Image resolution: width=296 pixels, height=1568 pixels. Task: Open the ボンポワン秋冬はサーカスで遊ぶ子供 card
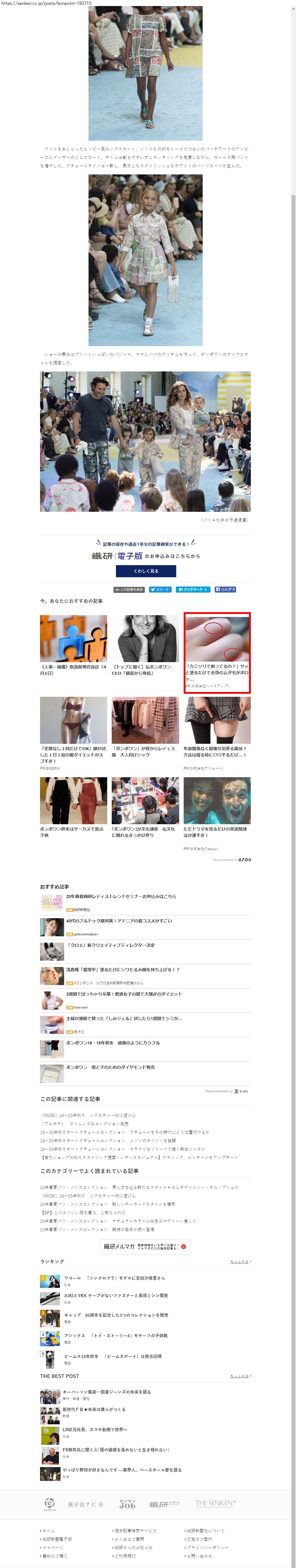pyautogui.click(x=74, y=808)
